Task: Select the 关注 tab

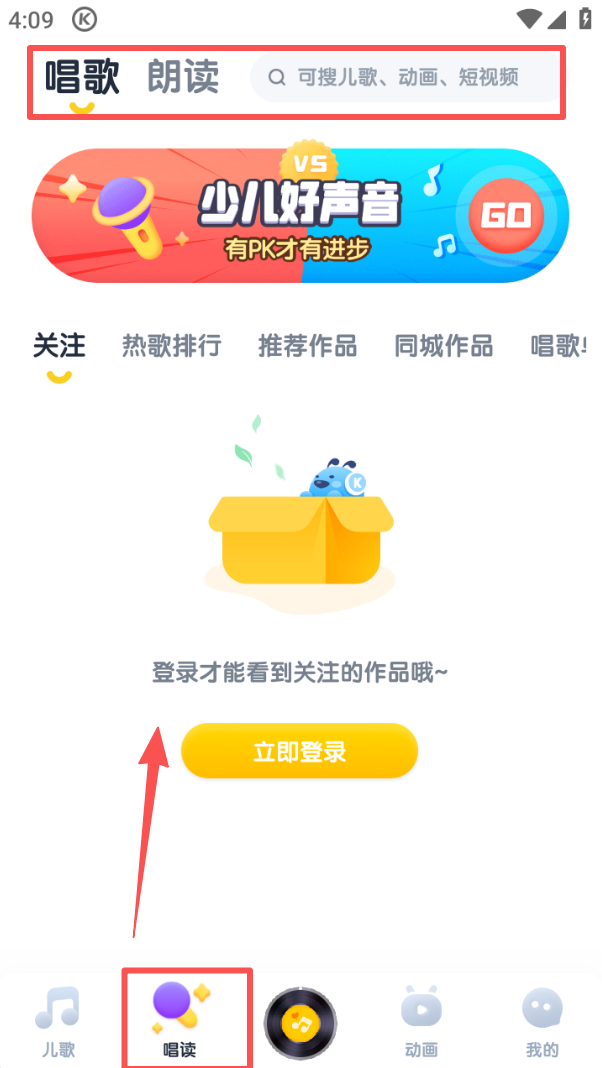Action: pyautogui.click(x=59, y=346)
